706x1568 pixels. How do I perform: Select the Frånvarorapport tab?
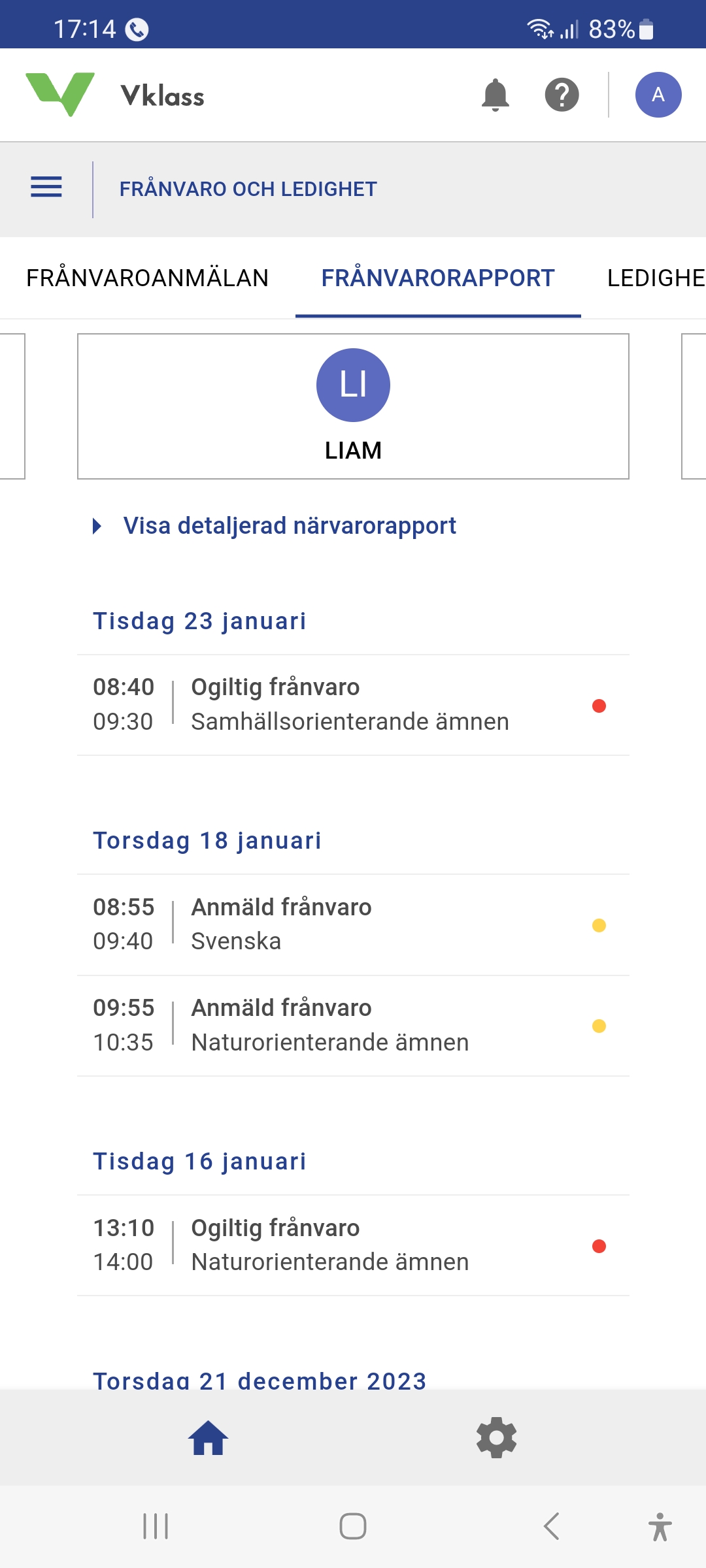click(x=437, y=278)
